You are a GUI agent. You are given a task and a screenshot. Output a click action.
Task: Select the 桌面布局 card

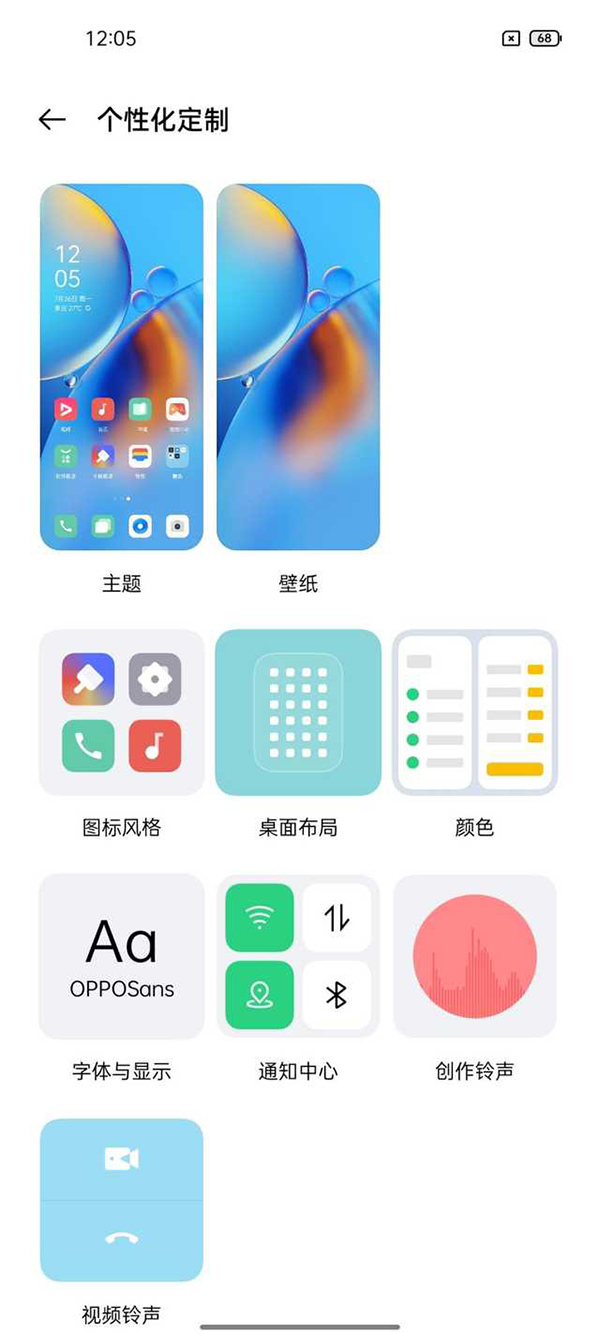pos(298,712)
